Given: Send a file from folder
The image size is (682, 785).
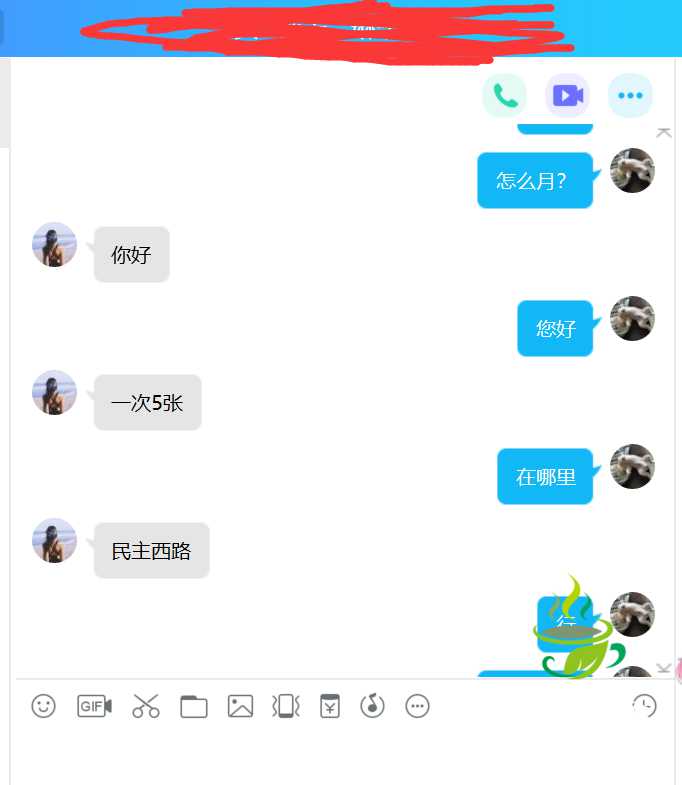Looking at the screenshot, I should (194, 706).
